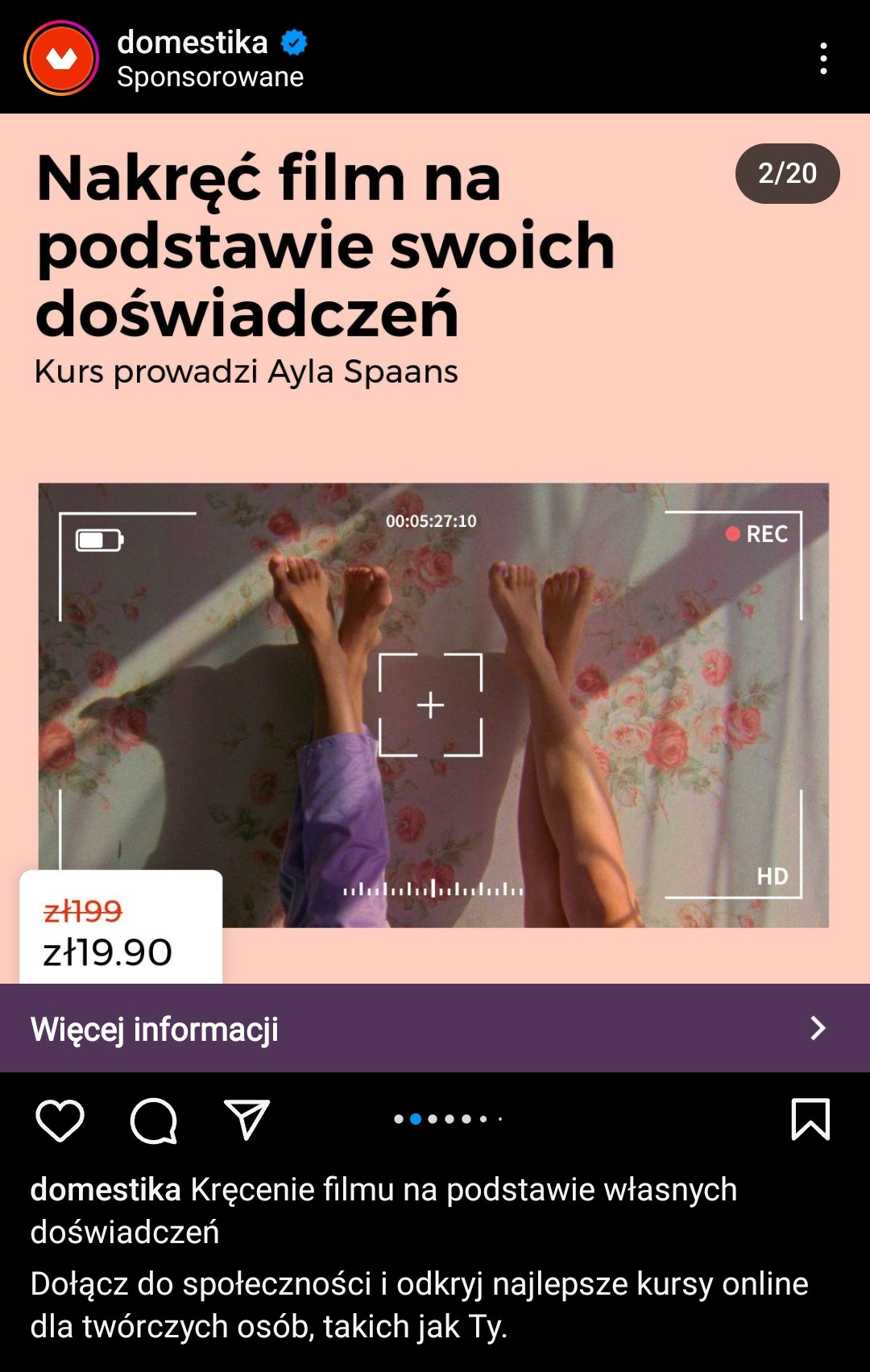This screenshot has height=1372, width=870.
Task: Open the film course ad image
Action: (x=433, y=705)
